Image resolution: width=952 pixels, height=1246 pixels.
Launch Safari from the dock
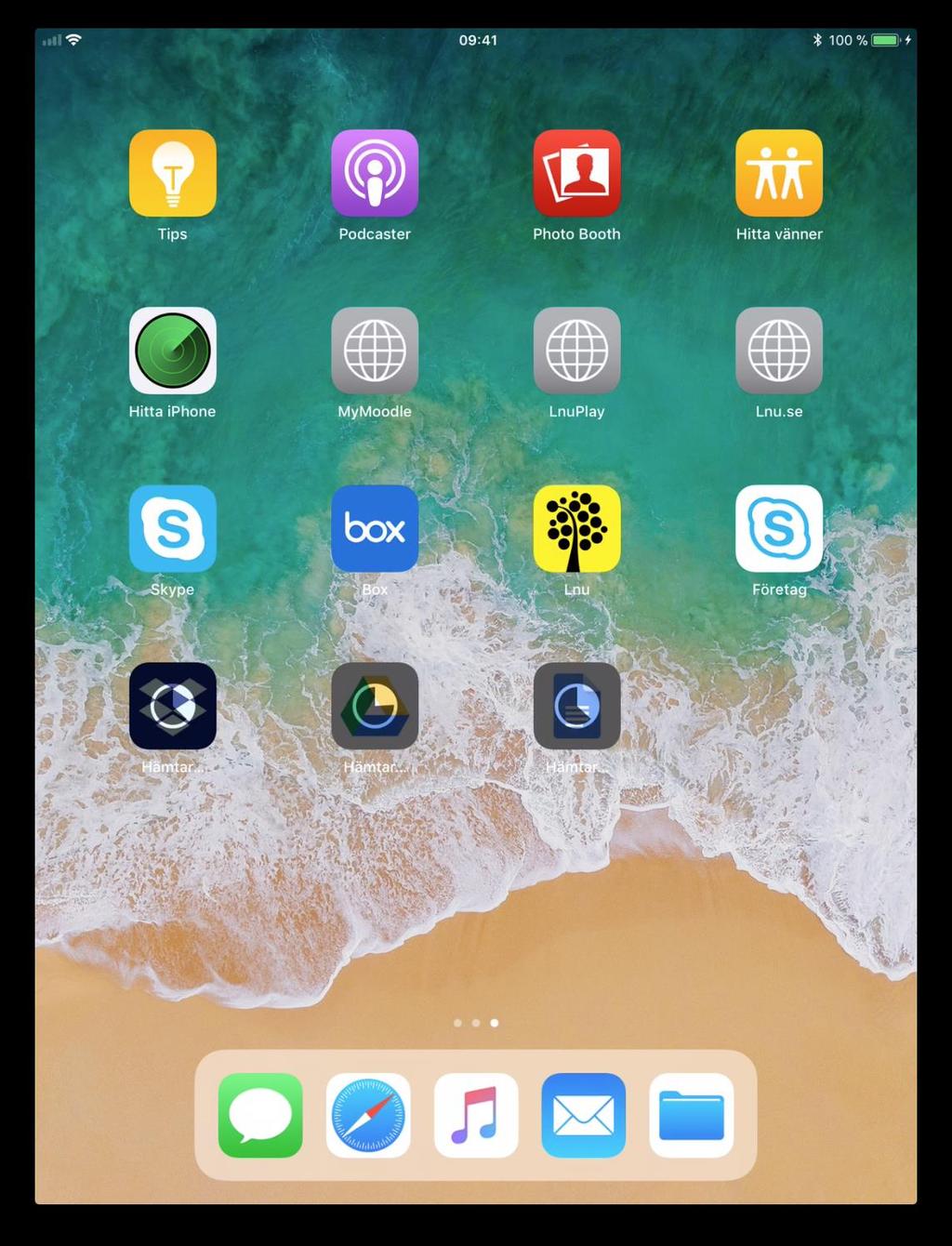pos(368,1115)
